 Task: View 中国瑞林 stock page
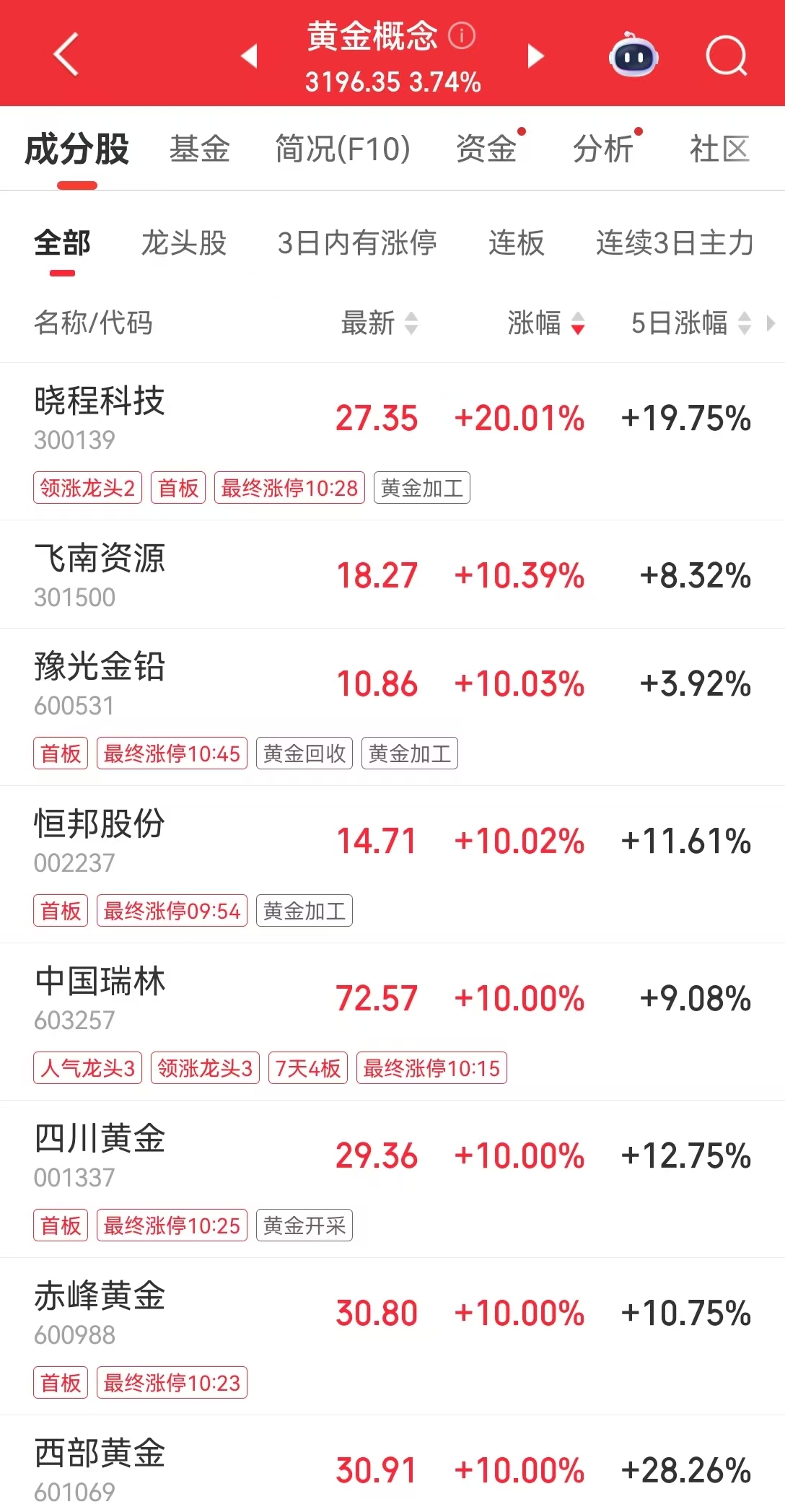(x=100, y=997)
